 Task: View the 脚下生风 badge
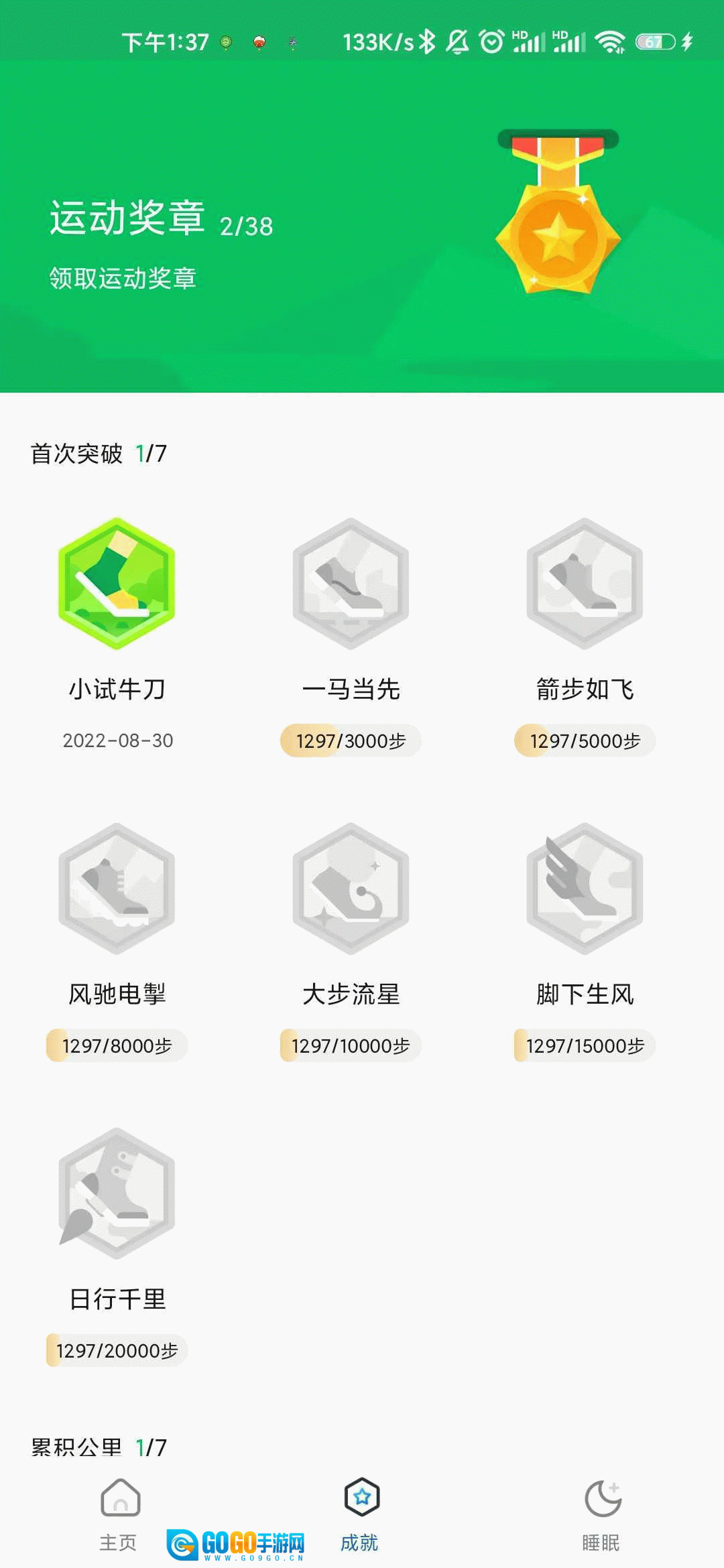(585, 889)
